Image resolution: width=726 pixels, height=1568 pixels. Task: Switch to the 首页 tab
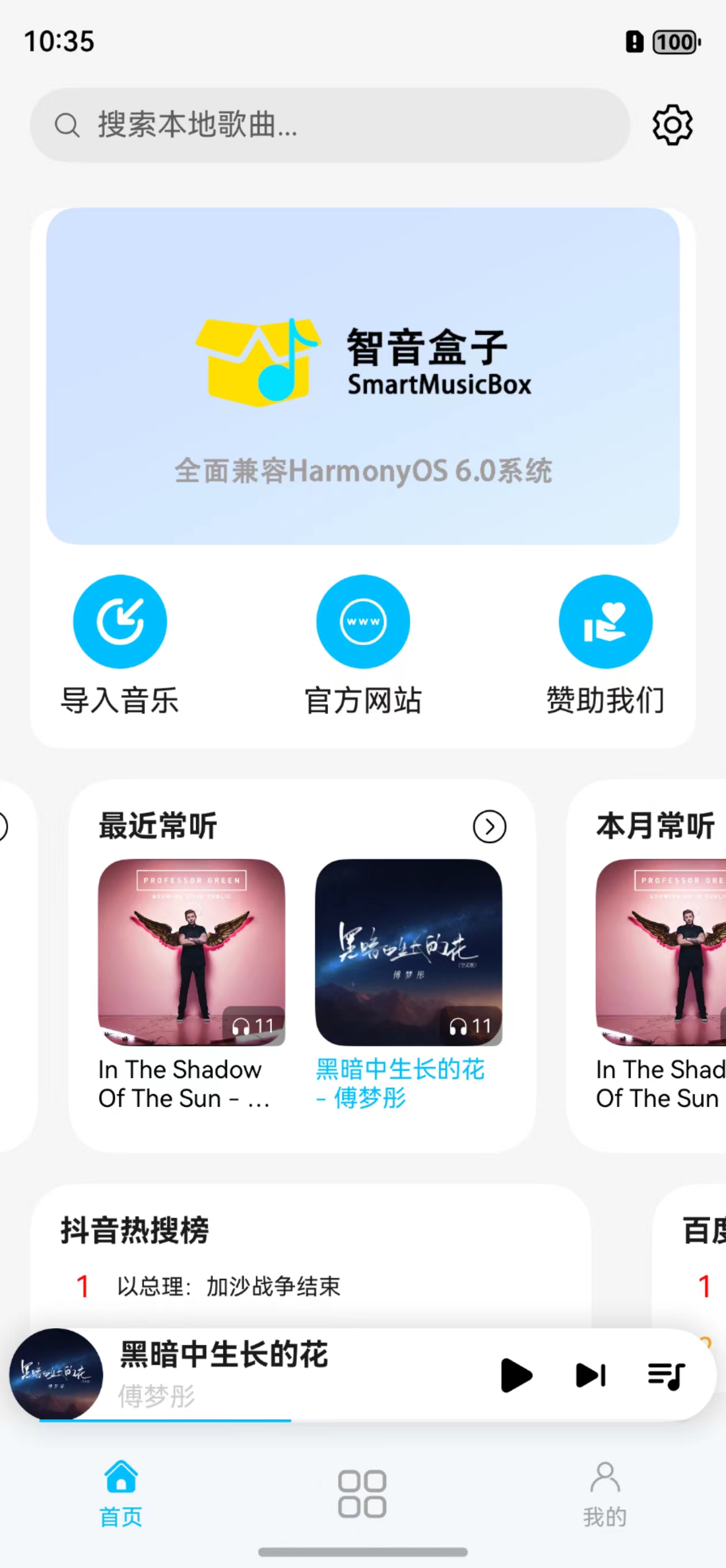121,1494
